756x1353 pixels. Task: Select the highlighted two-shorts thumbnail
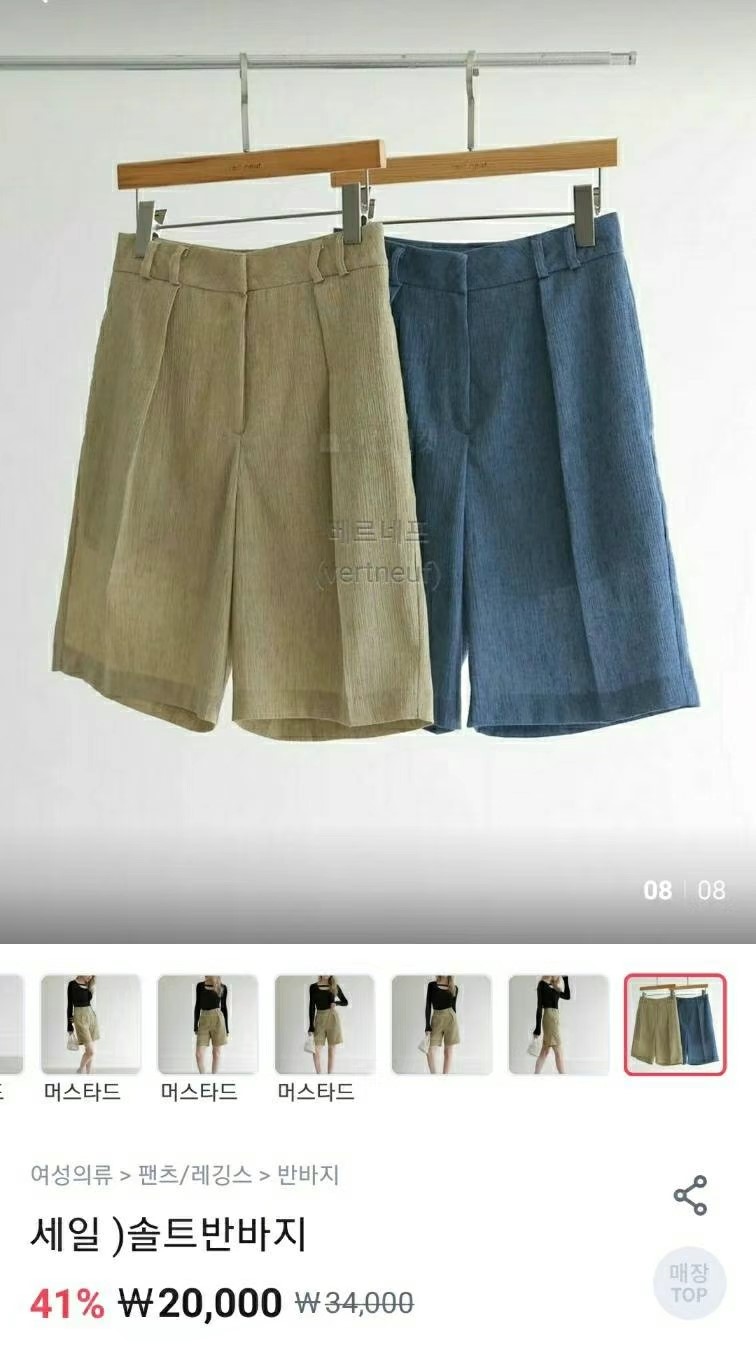[675, 1025]
